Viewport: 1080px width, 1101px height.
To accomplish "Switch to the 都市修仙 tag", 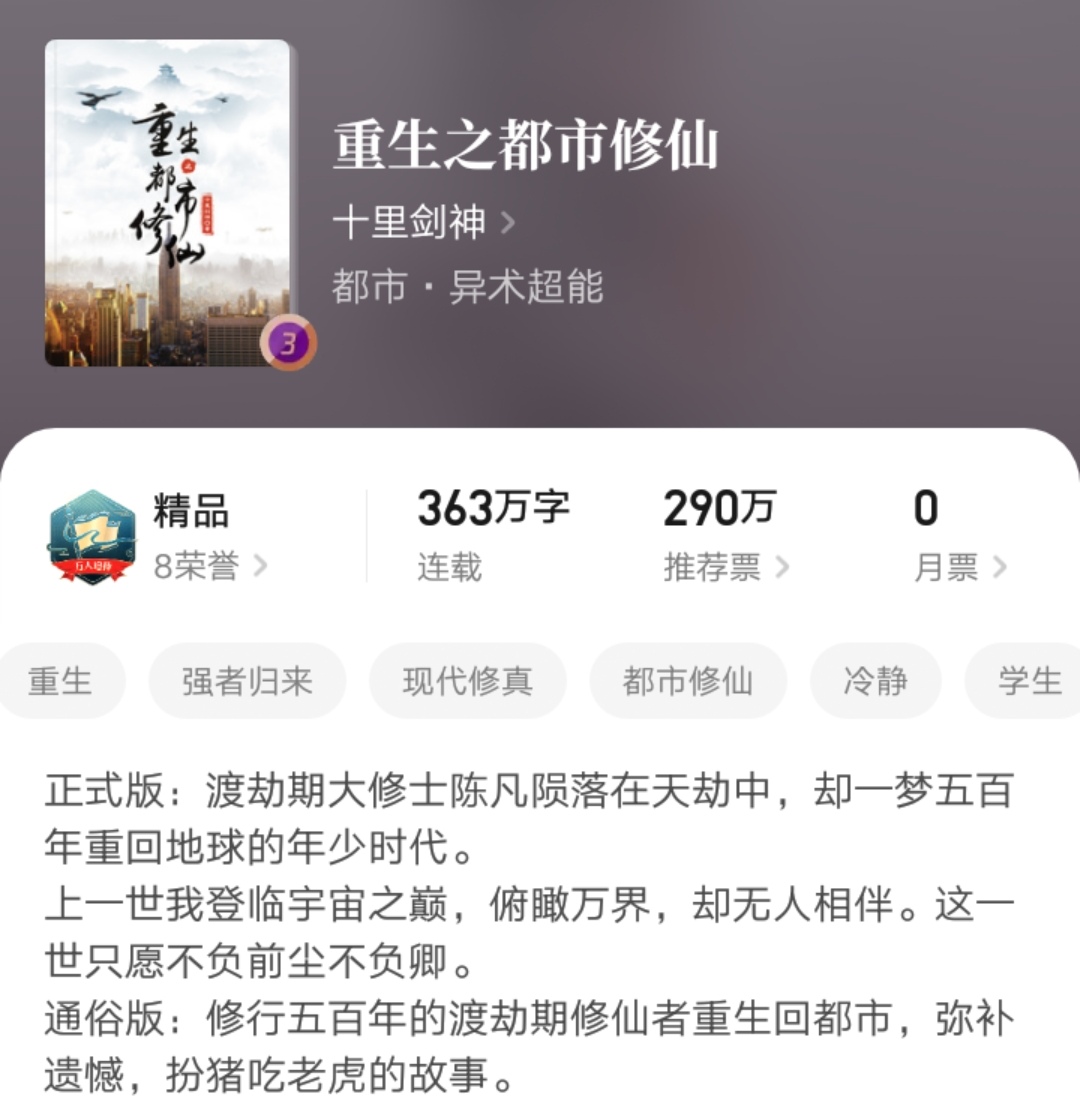I will (688, 679).
